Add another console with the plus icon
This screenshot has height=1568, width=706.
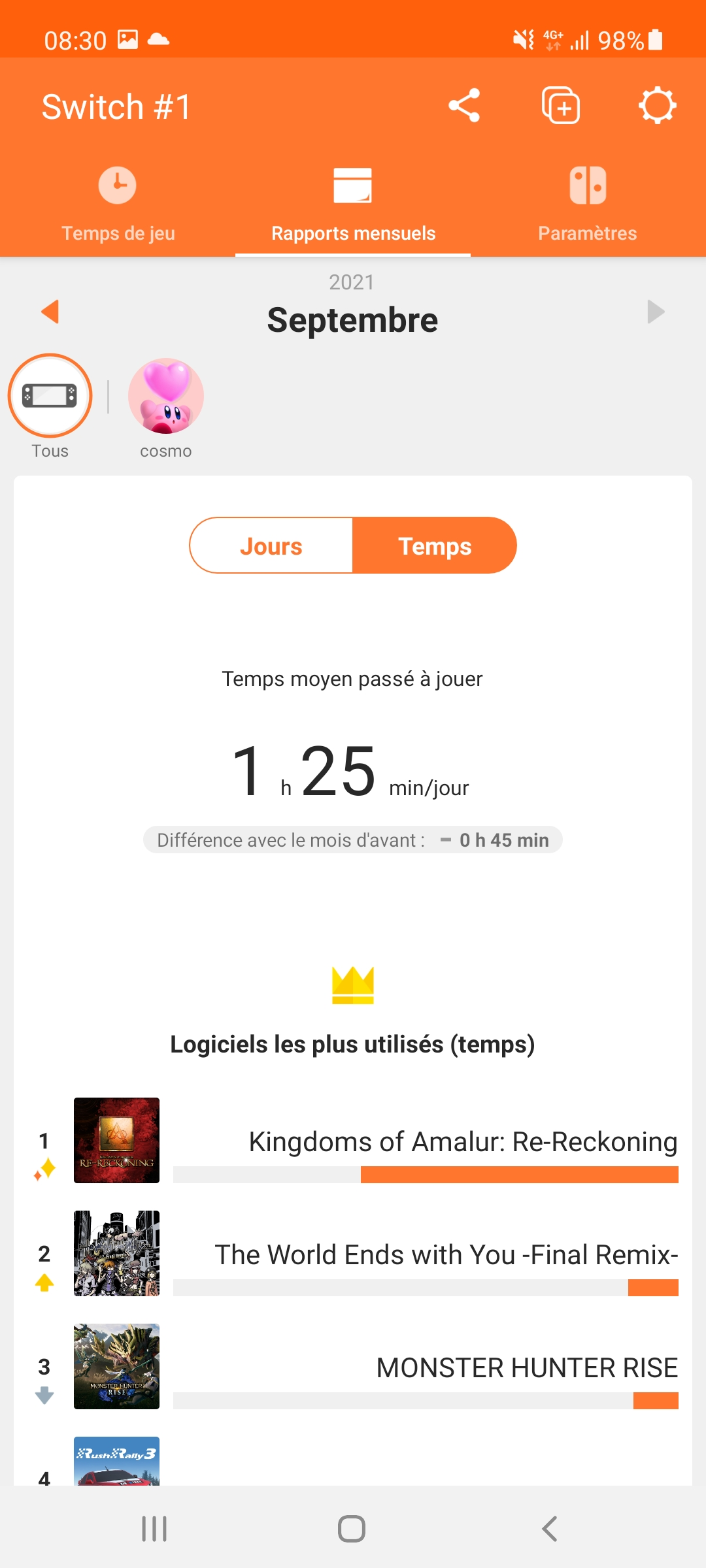[560, 106]
